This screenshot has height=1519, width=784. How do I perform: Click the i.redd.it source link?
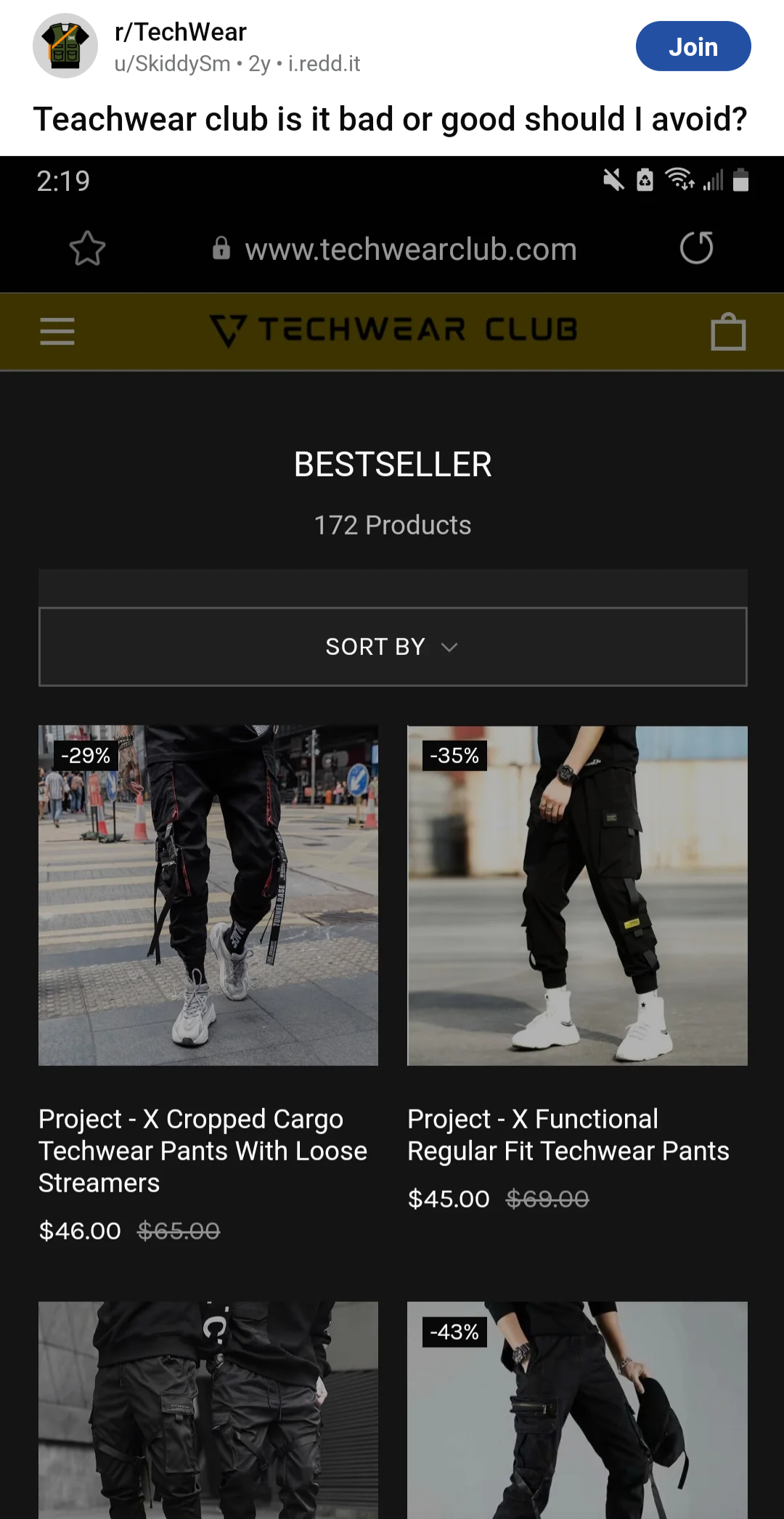click(x=323, y=64)
